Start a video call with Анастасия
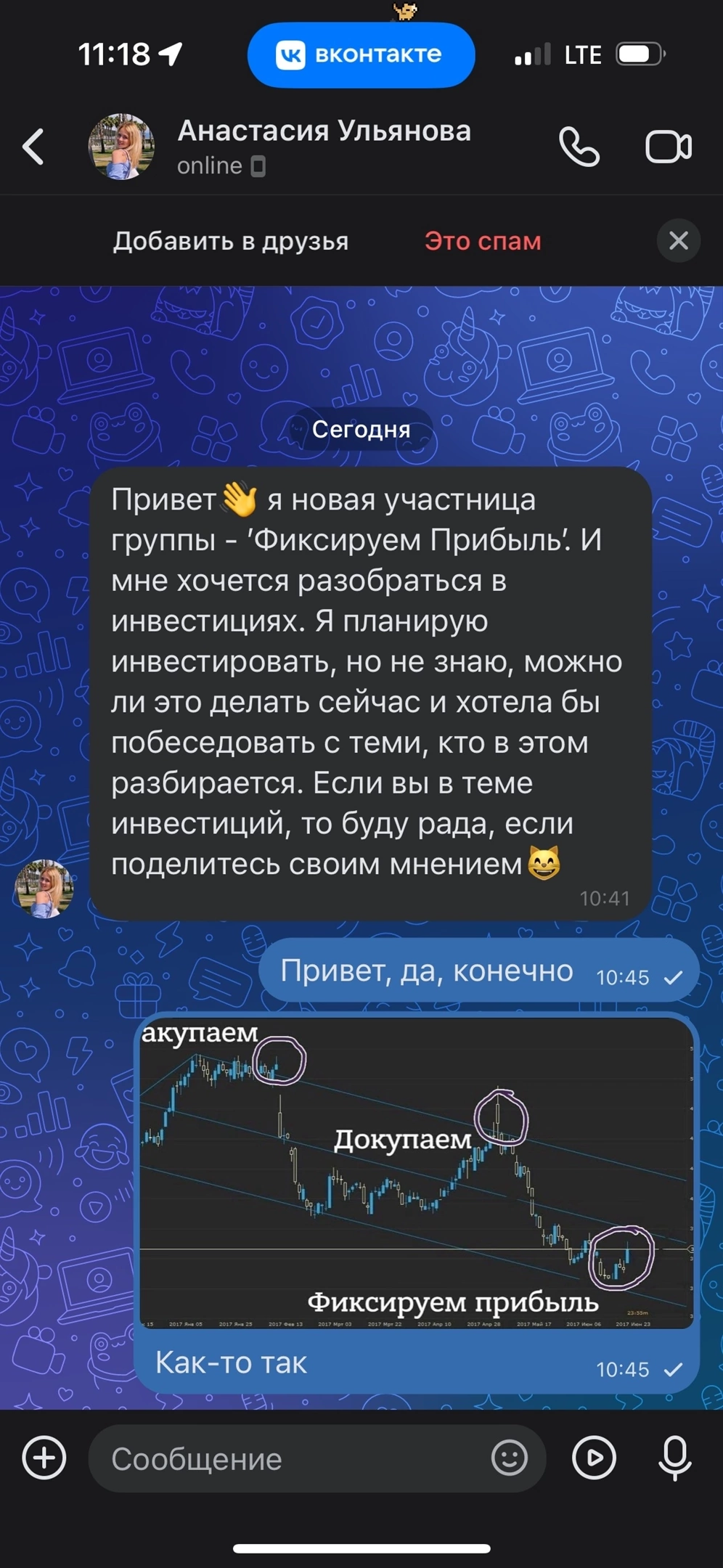 (x=669, y=147)
